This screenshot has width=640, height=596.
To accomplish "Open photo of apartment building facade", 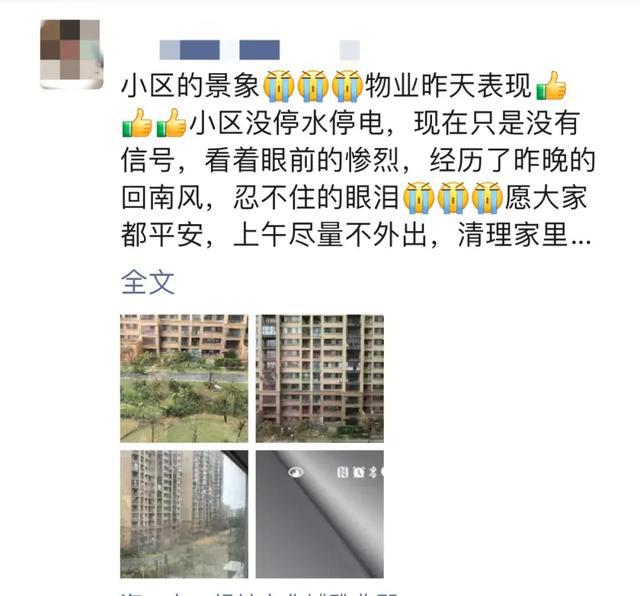I will coord(319,378).
